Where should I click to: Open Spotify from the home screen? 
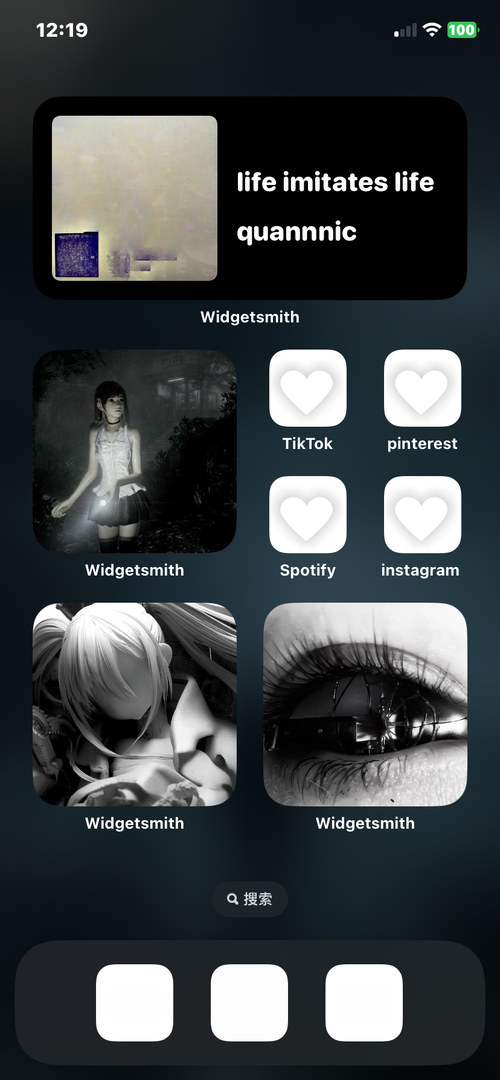308,515
